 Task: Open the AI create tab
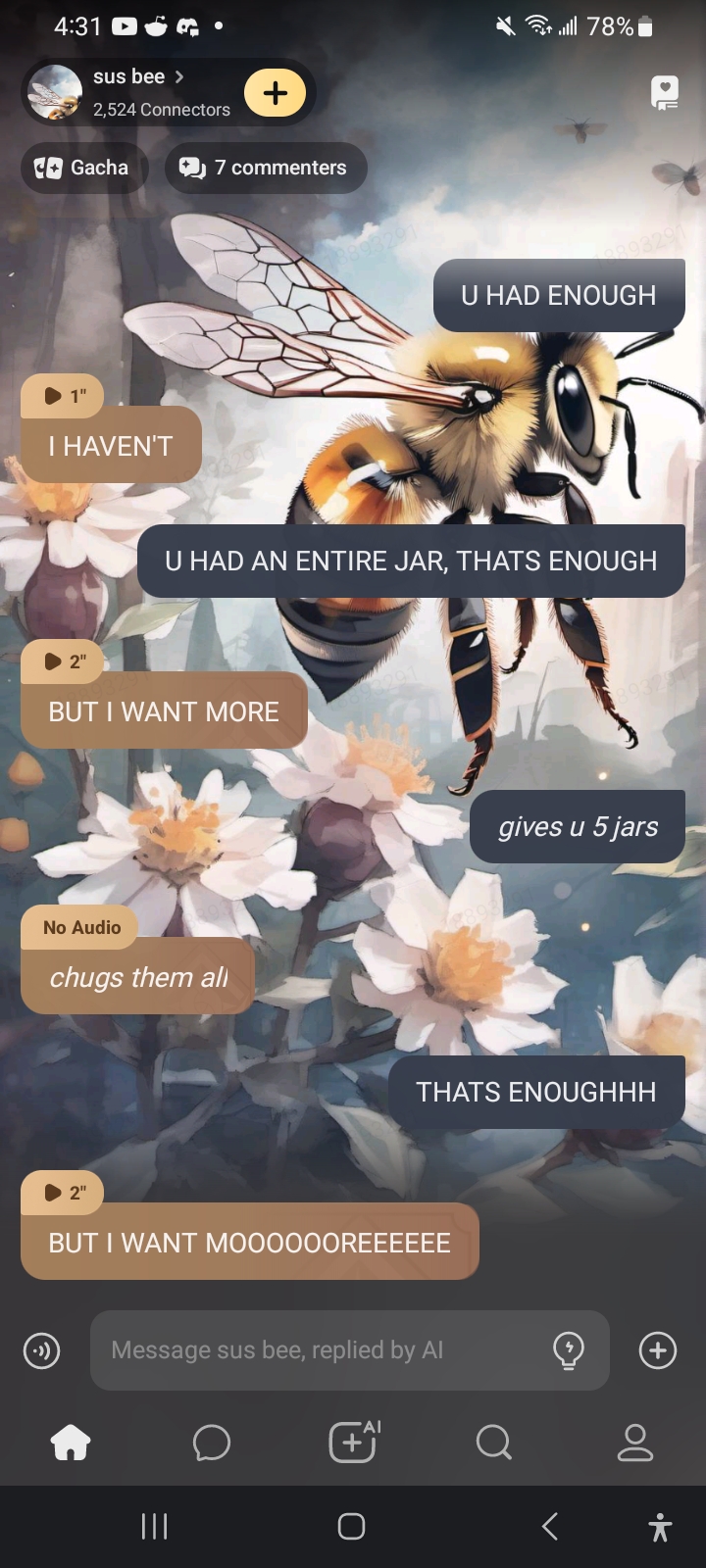pos(353,1443)
